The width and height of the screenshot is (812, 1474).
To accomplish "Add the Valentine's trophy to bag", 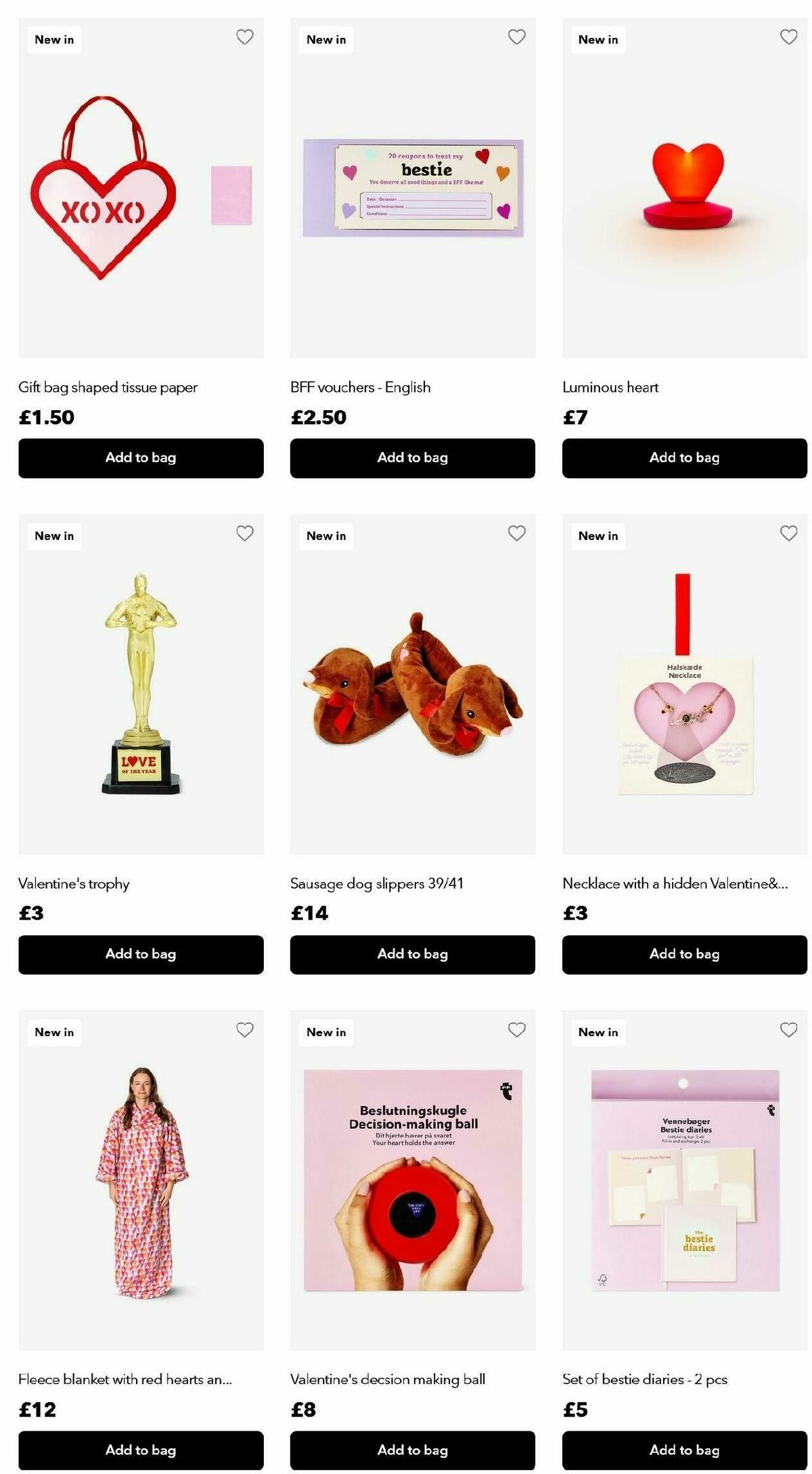I will tap(141, 955).
